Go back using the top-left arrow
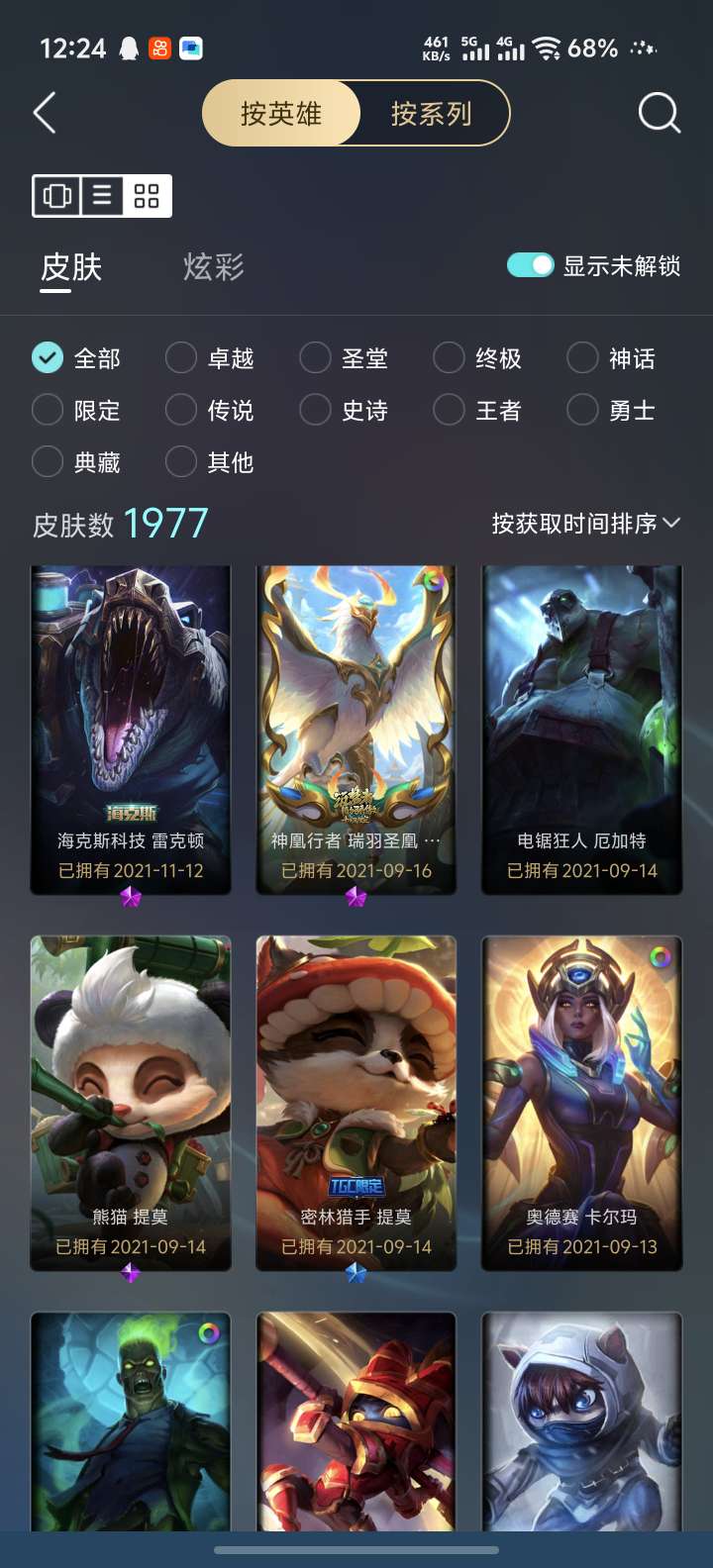Image resolution: width=713 pixels, height=1568 pixels. tap(45, 113)
